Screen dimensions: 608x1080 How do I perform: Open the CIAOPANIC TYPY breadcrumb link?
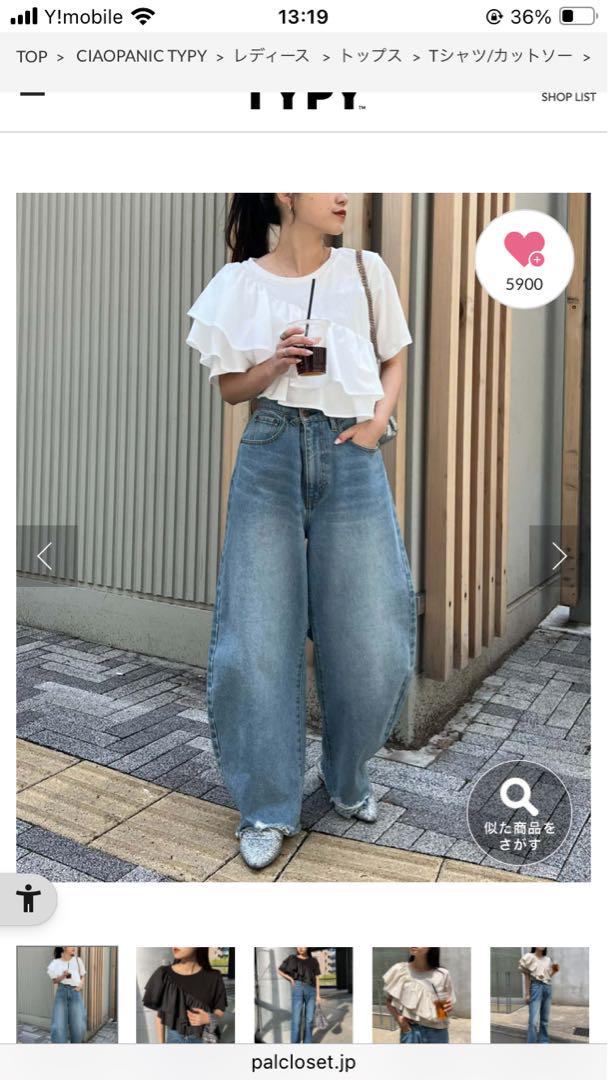141,56
